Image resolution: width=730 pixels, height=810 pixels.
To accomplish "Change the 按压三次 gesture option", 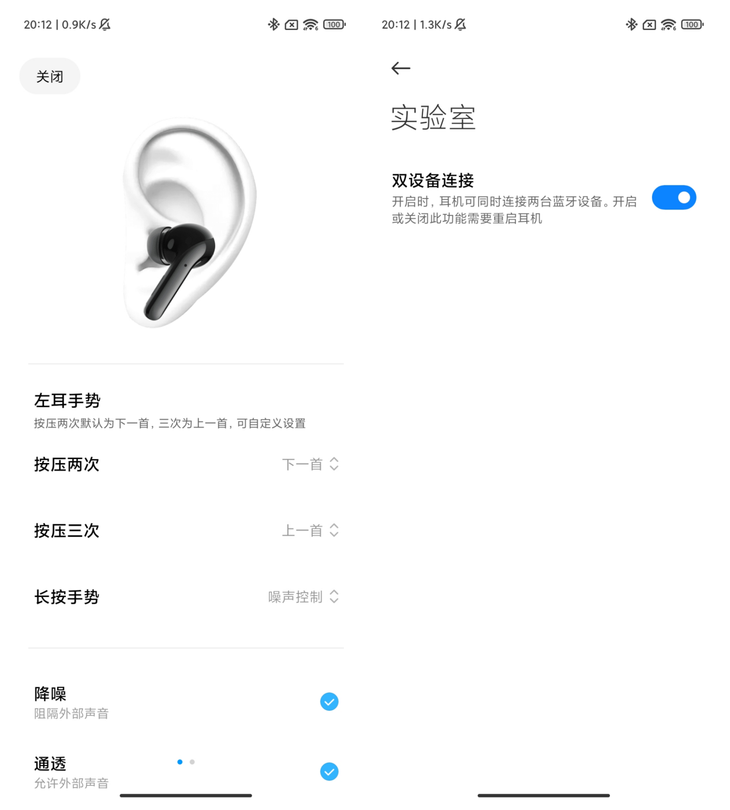I will (310, 530).
